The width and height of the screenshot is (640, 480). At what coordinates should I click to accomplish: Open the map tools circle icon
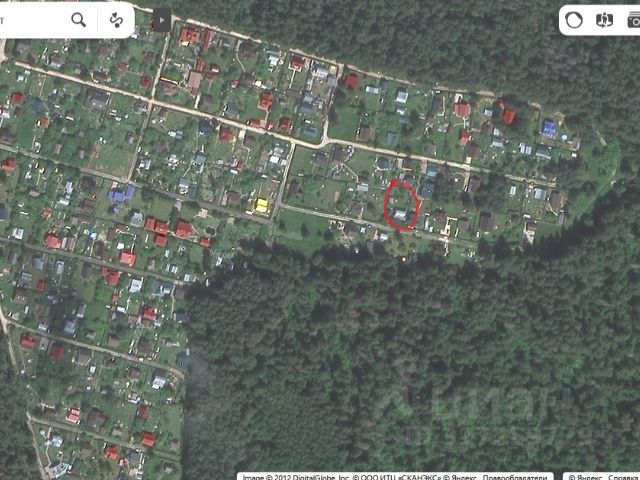coord(575,19)
